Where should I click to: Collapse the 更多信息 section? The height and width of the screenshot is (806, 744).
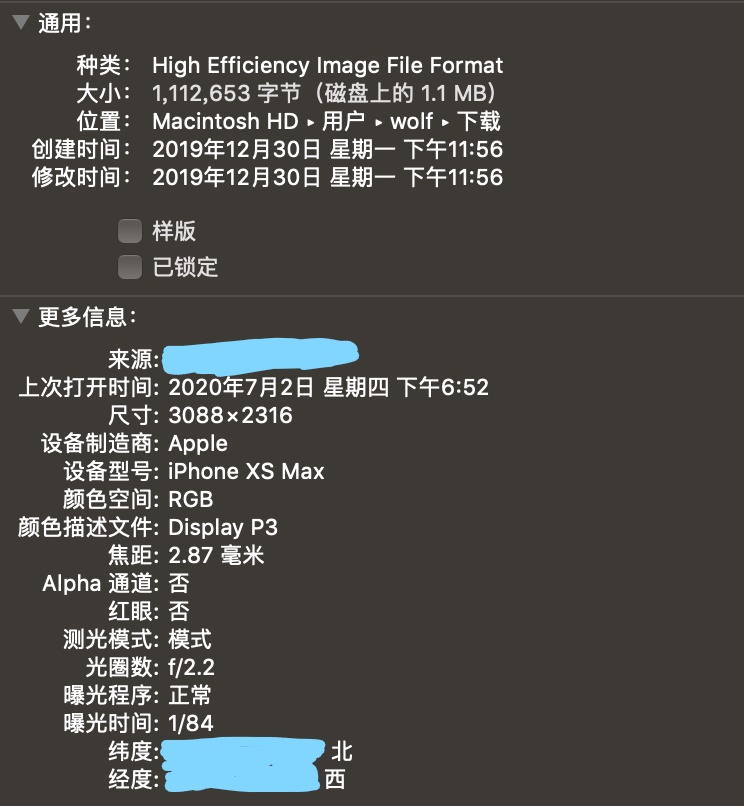20,317
